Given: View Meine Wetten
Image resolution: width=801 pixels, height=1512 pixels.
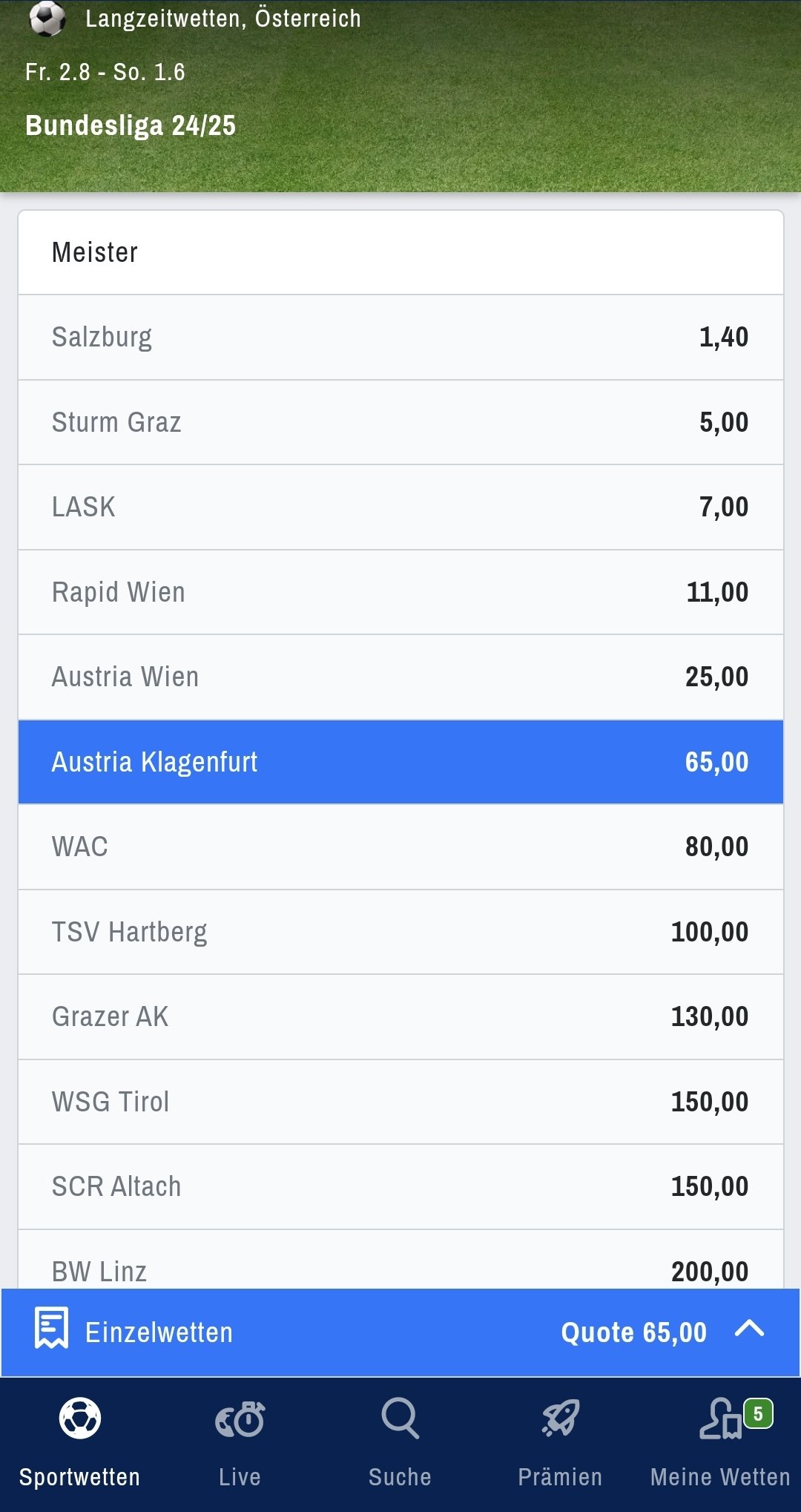Looking at the screenshot, I should [x=721, y=1444].
